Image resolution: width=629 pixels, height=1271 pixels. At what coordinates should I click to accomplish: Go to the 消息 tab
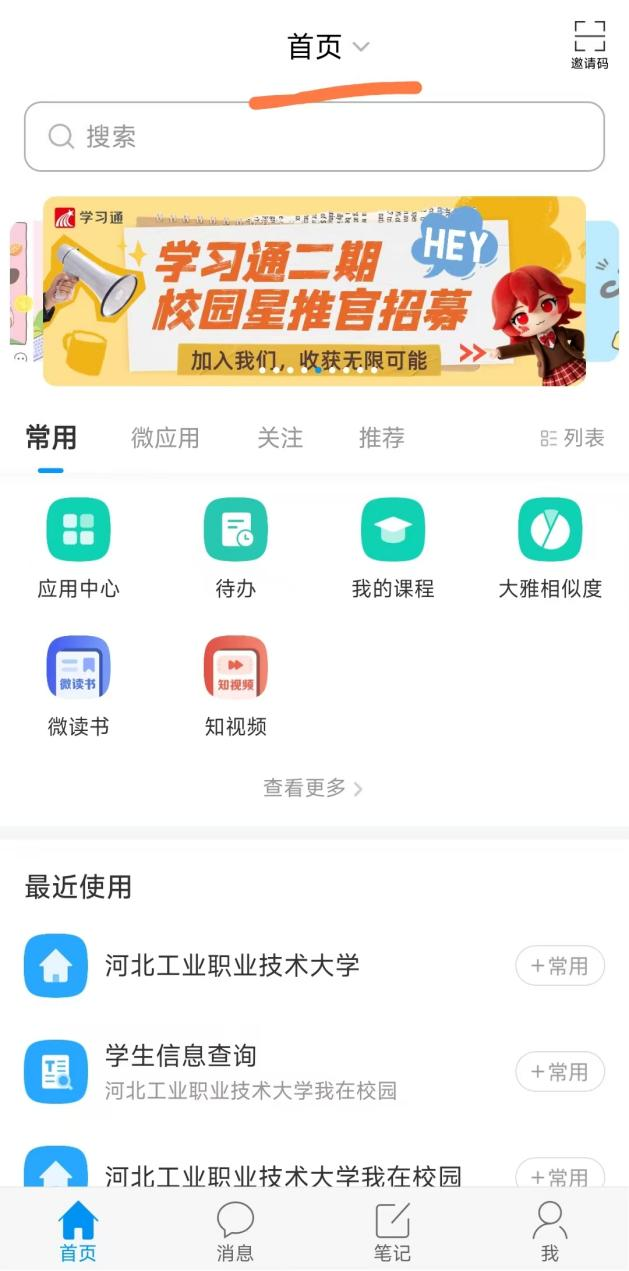coord(235,1232)
